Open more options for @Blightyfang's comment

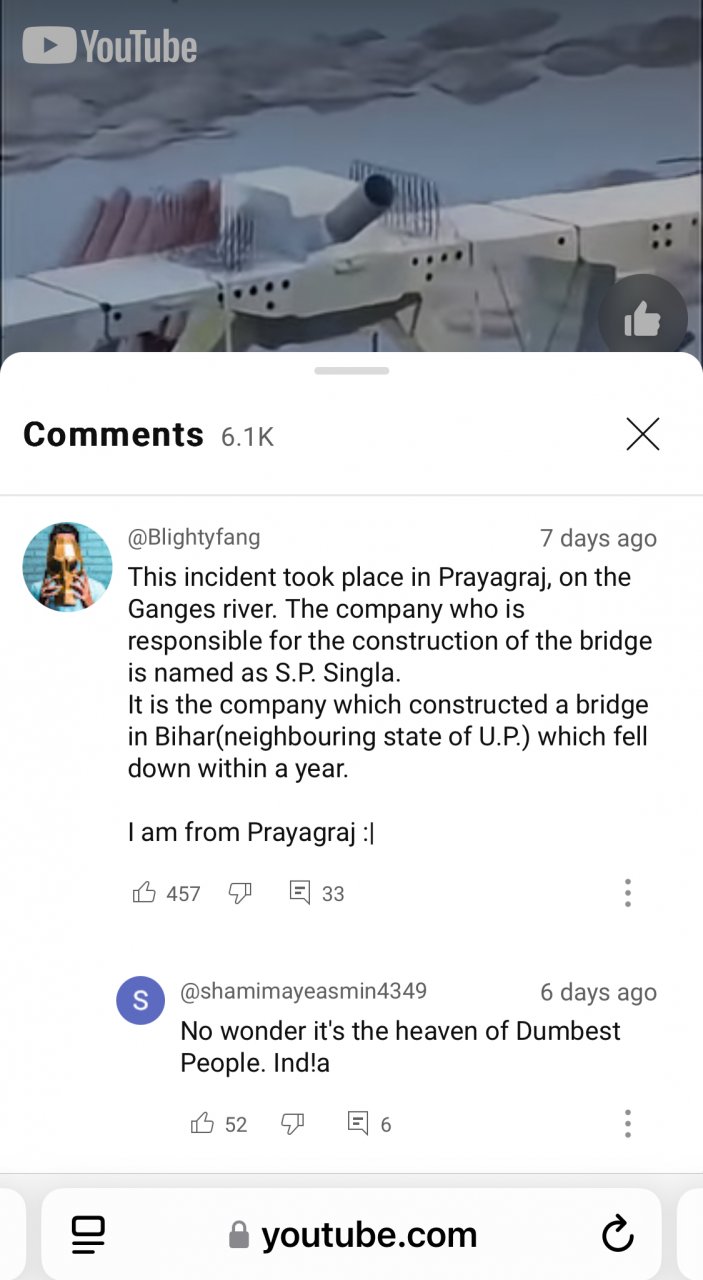627,893
